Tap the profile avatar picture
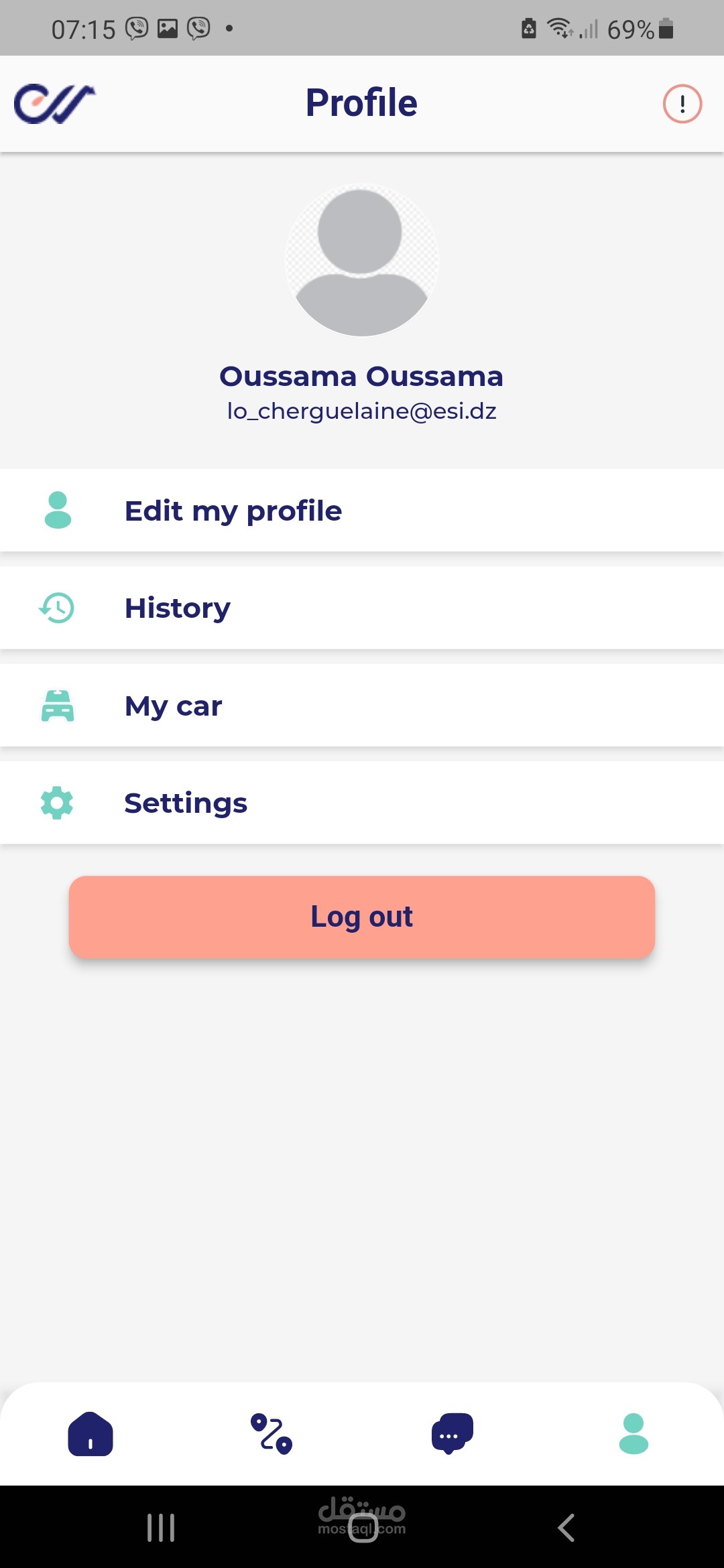 pos(362,260)
